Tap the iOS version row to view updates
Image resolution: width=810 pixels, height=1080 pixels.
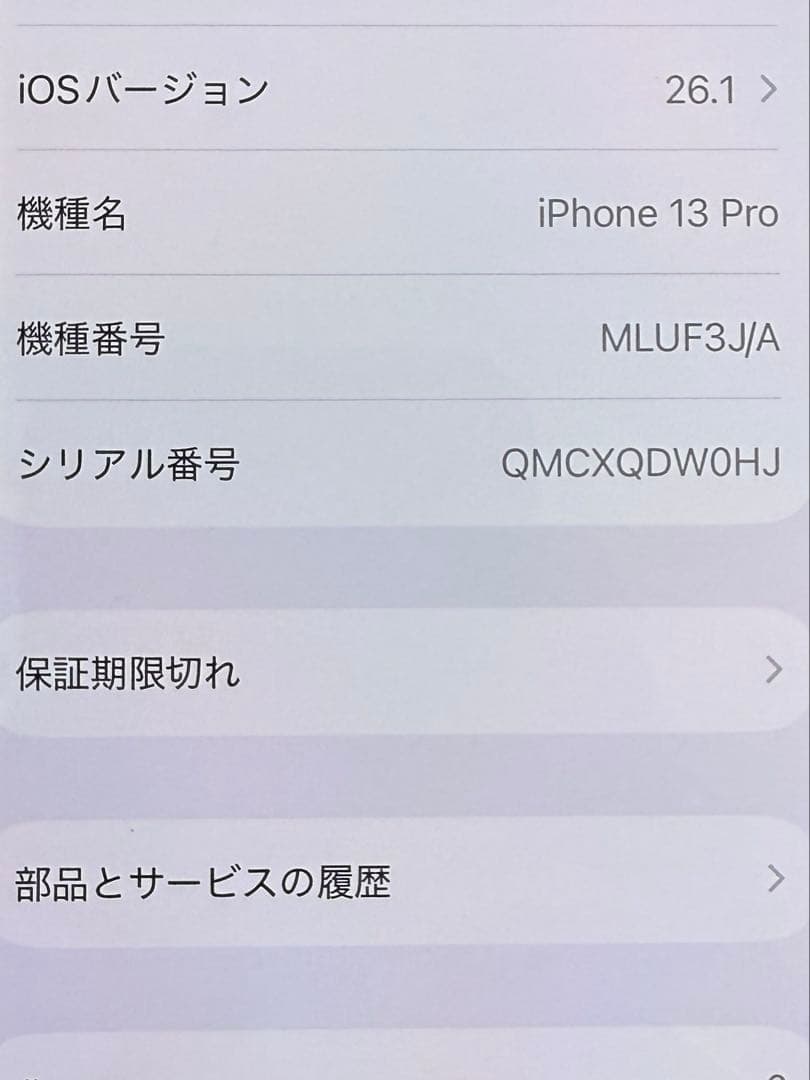pyautogui.click(x=400, y=88)
